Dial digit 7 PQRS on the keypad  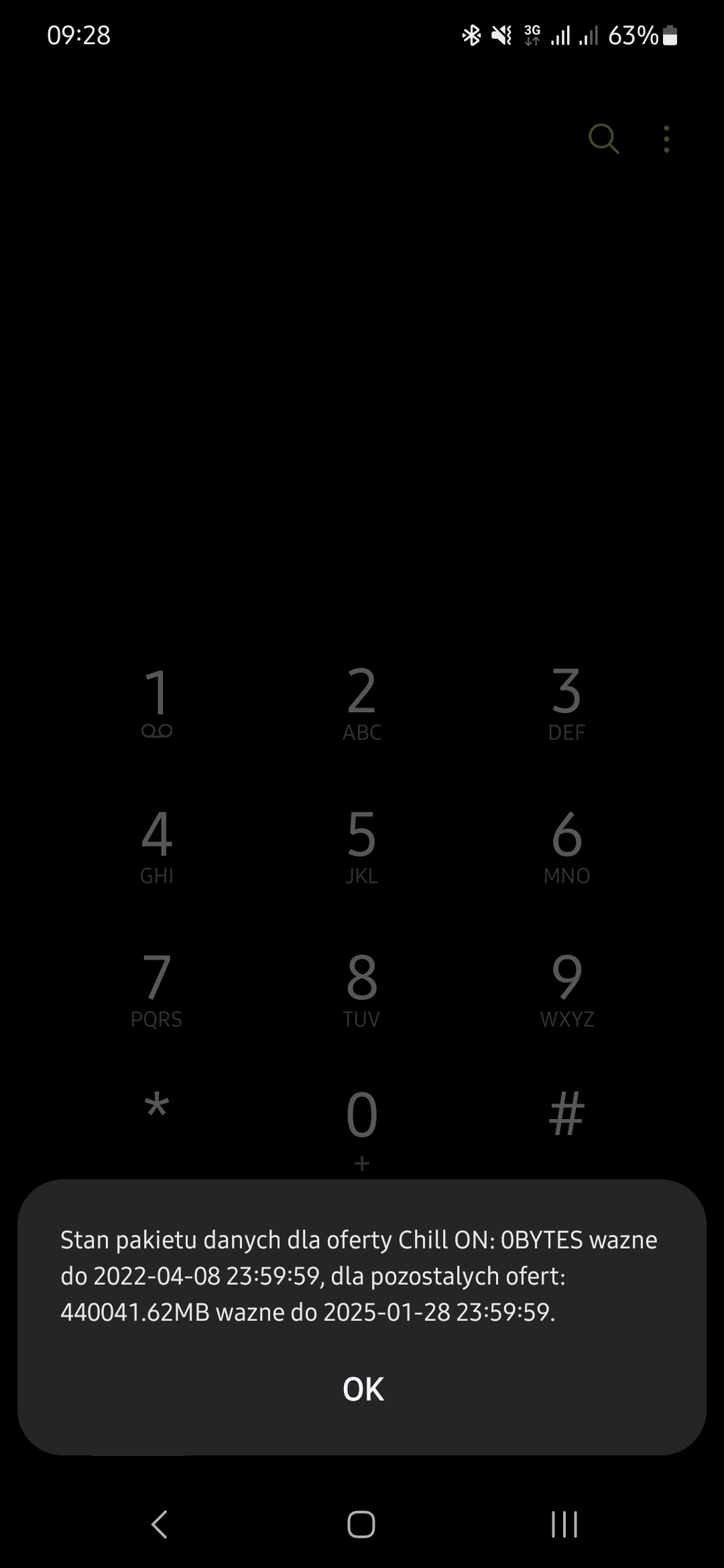click(157, 989)
